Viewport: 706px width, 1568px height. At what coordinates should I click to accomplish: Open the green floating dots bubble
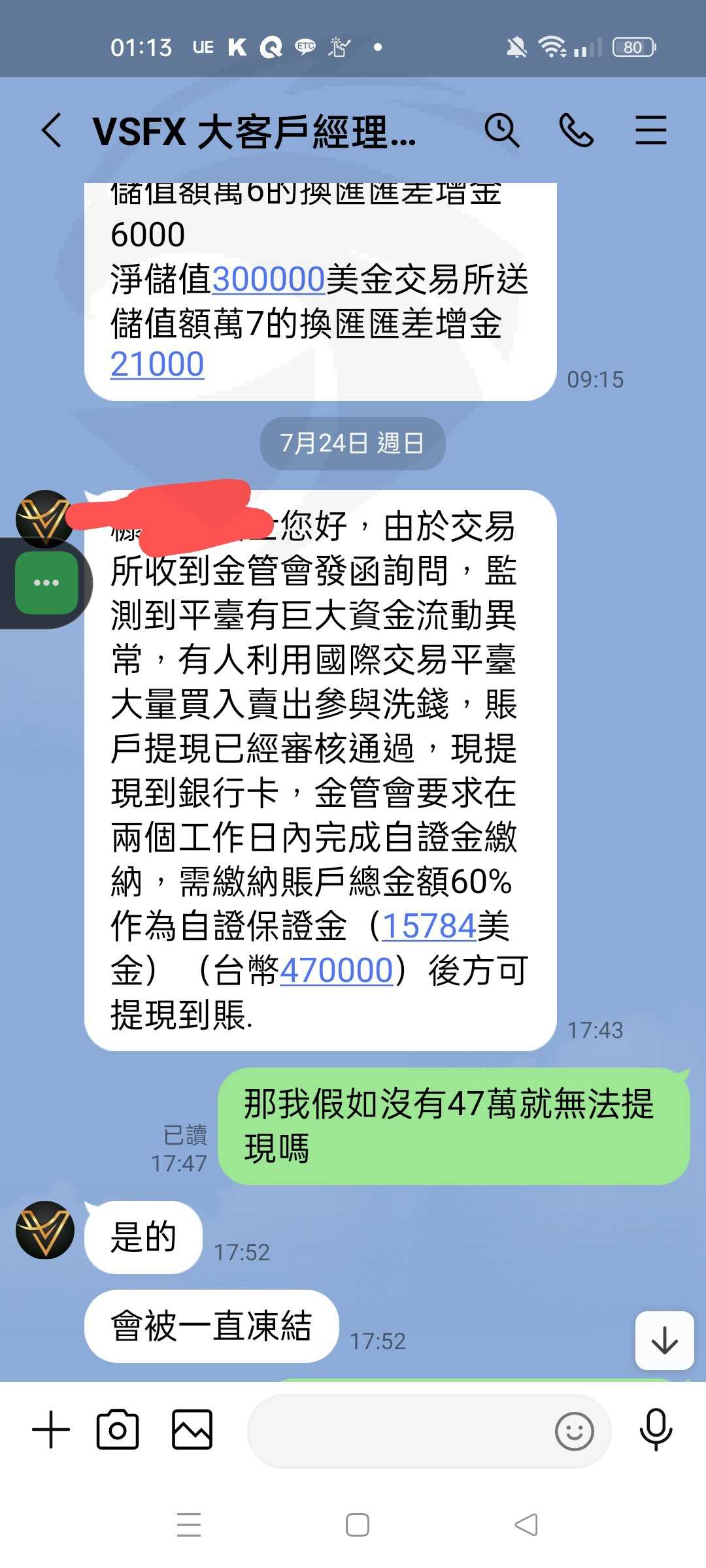point(46,583)
